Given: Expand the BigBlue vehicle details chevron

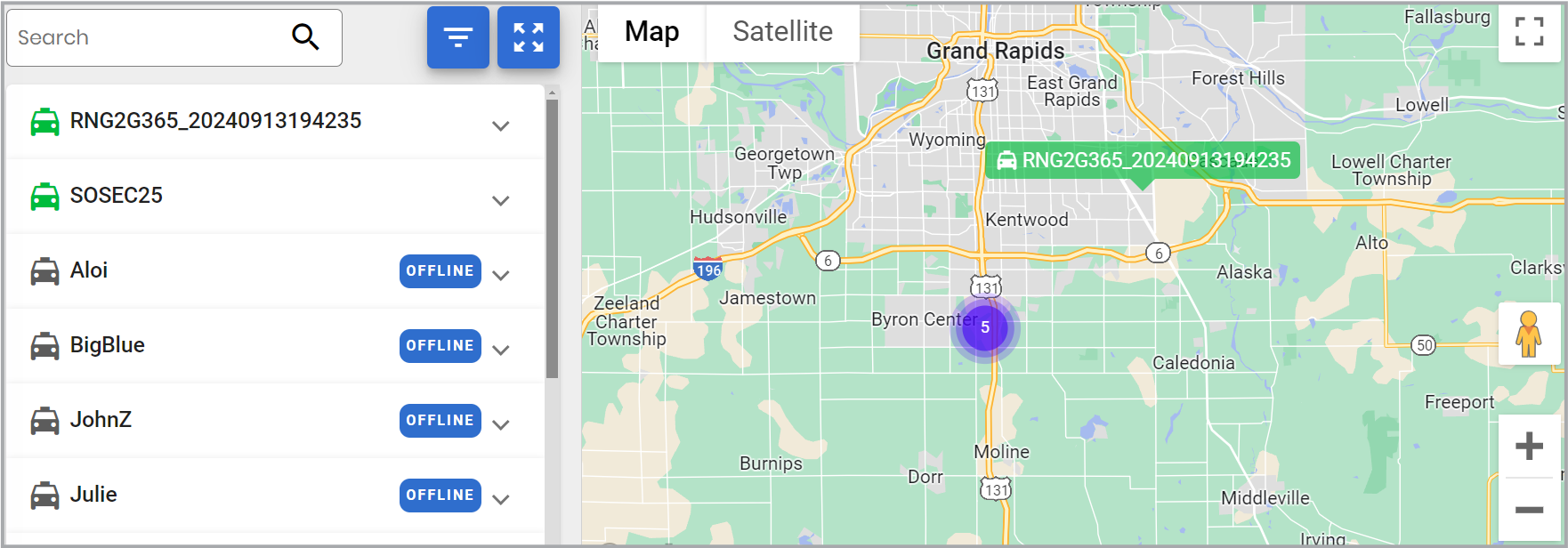Looking at the screenshot, I should pos(500,350).
